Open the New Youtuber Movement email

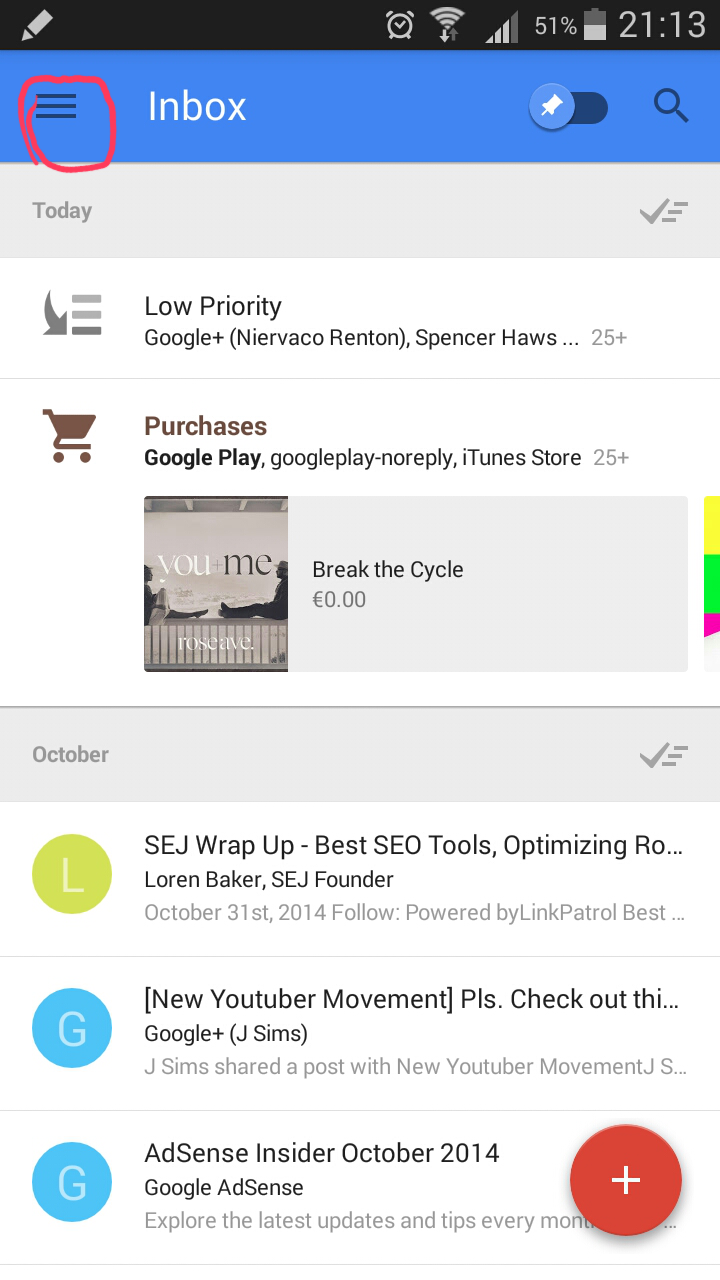coord(360,1033)
